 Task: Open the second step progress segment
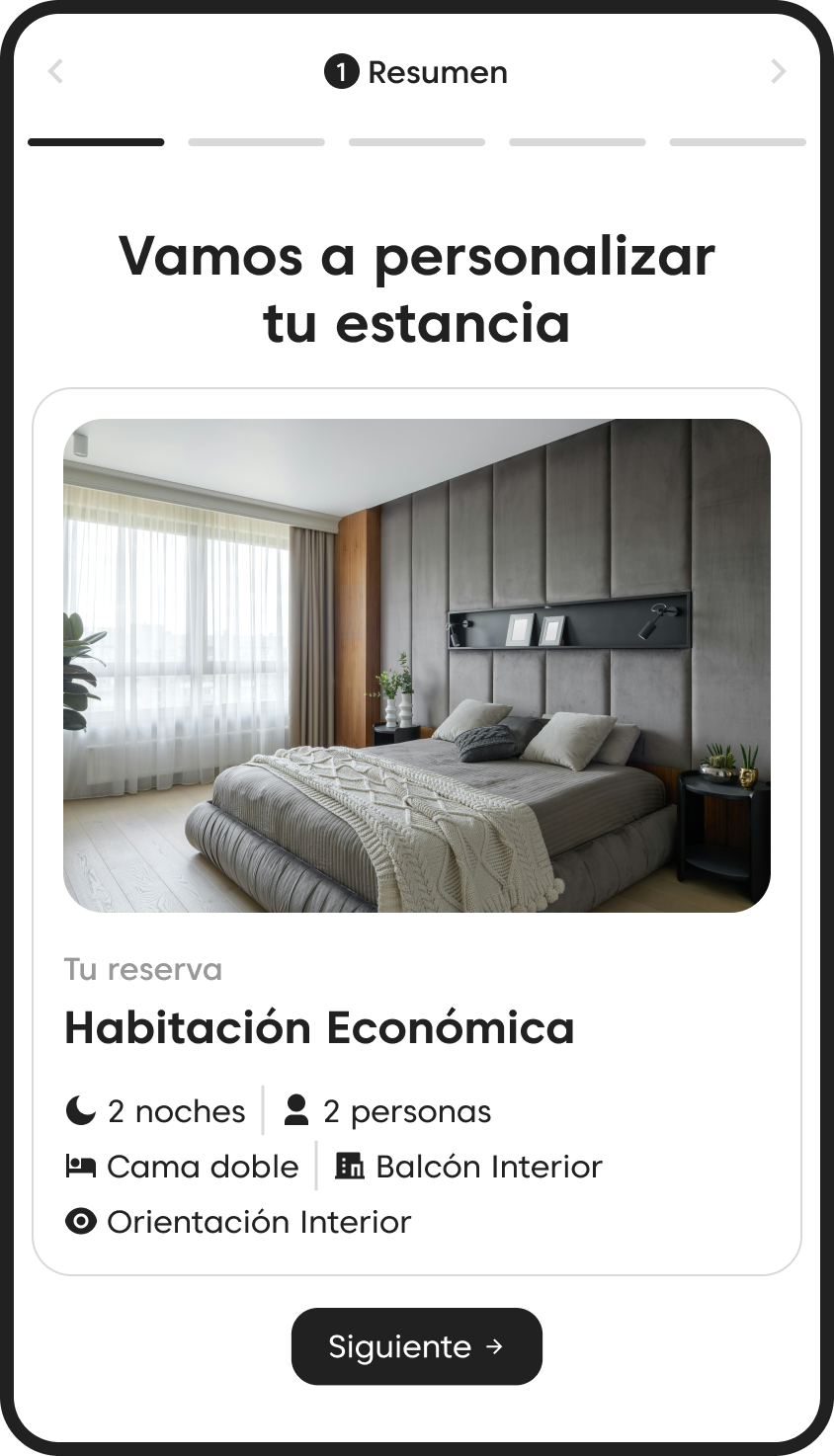[x=256, y=141]
